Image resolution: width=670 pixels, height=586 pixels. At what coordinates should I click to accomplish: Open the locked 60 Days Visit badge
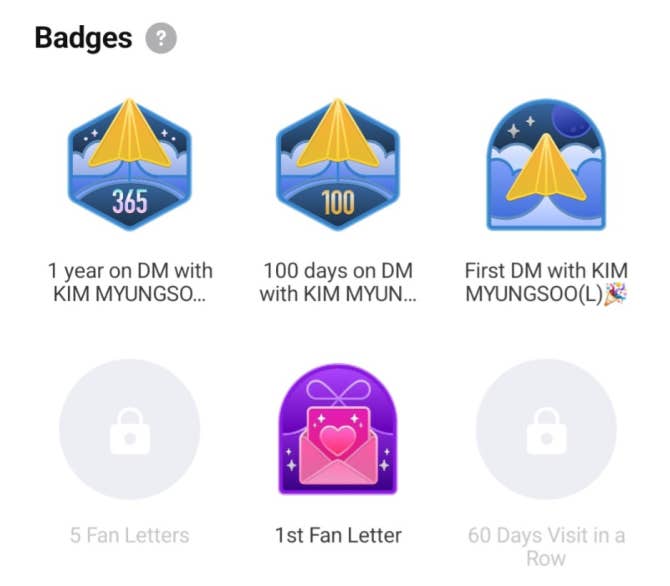click(x=545, y=429)
